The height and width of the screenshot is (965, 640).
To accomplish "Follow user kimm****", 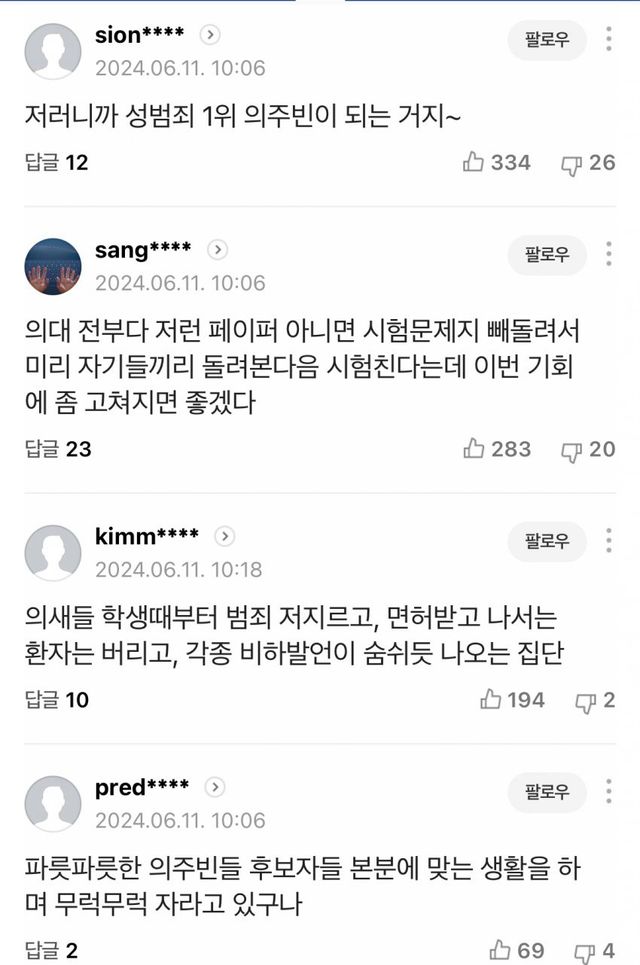I will click(547, 541).
